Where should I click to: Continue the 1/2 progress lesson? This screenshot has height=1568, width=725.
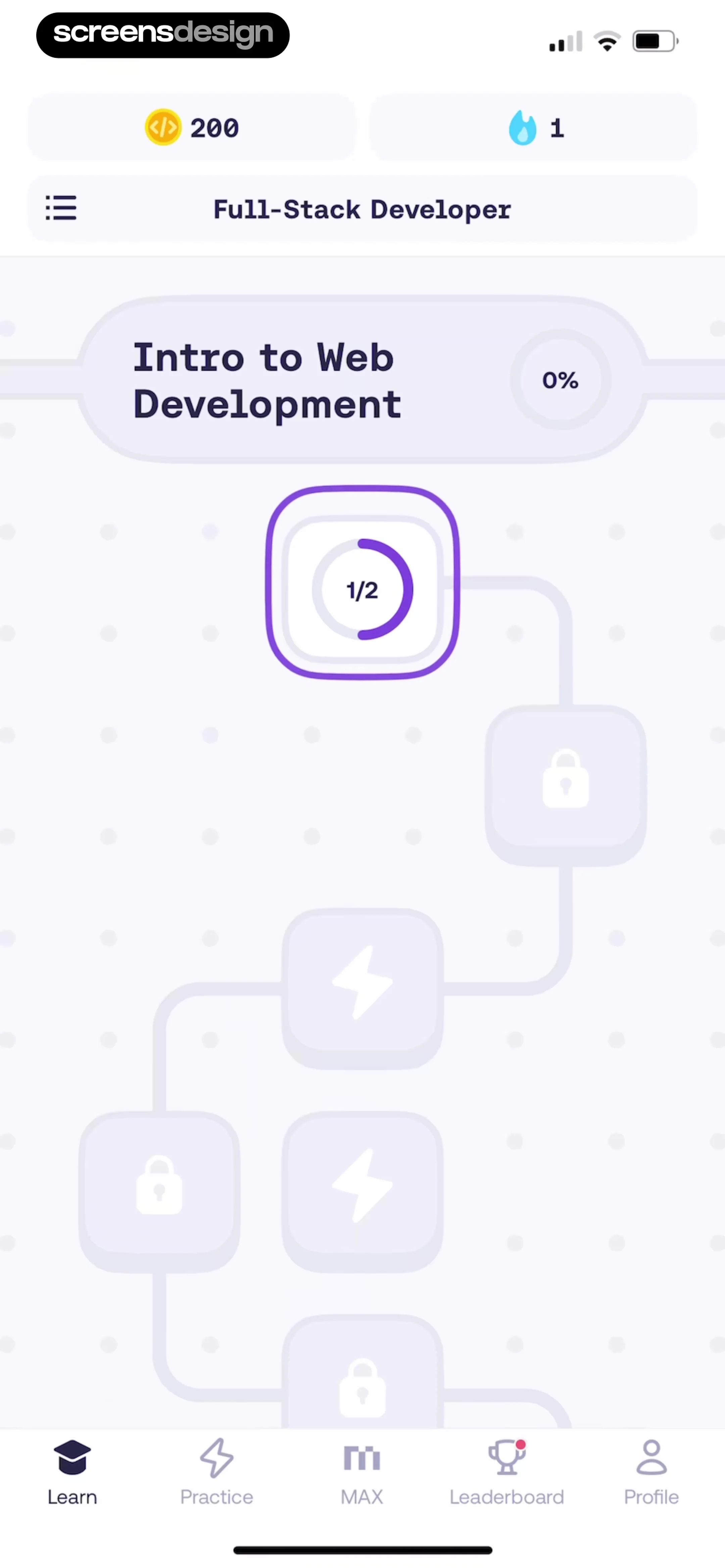362,583
